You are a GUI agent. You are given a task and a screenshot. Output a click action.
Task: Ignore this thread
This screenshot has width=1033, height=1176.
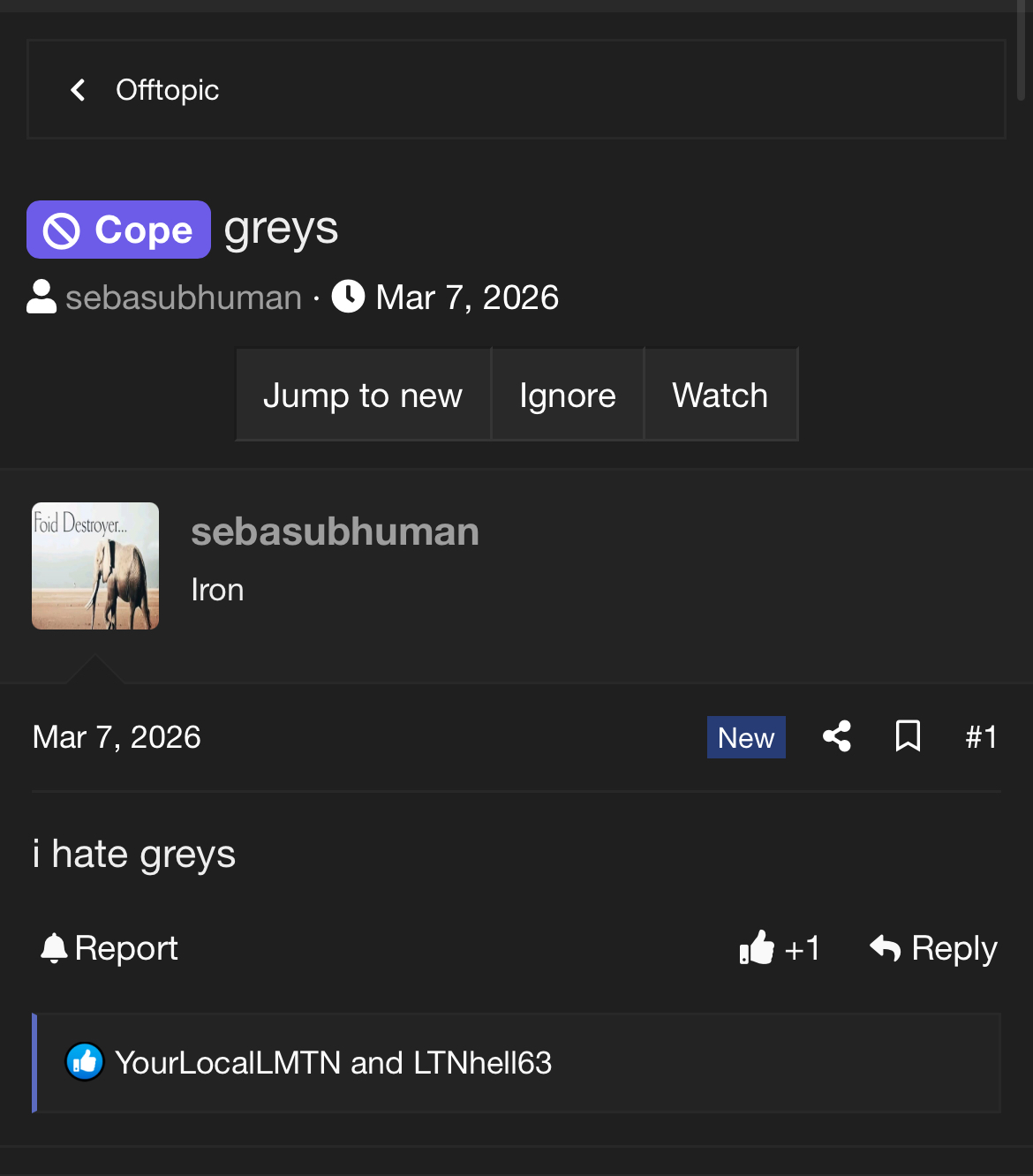coord(567,395)
